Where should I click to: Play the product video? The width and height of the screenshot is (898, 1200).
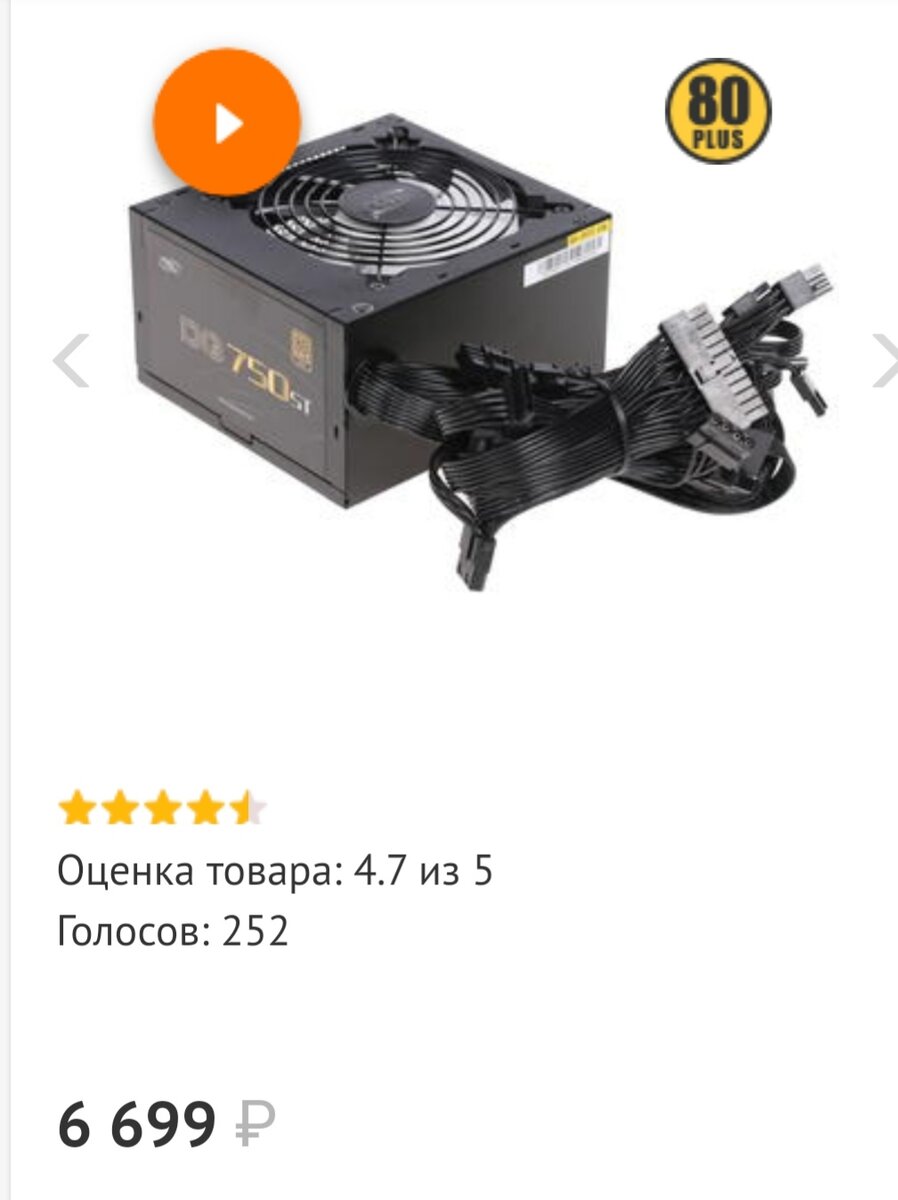(228, 122)
